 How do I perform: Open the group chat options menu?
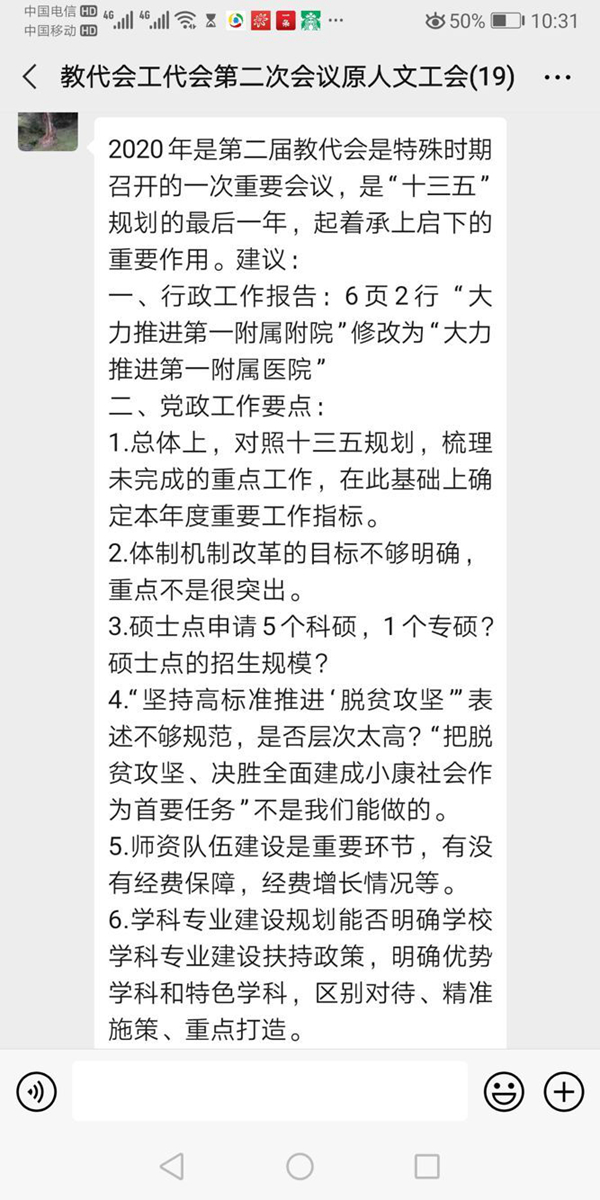click(563, 78)
